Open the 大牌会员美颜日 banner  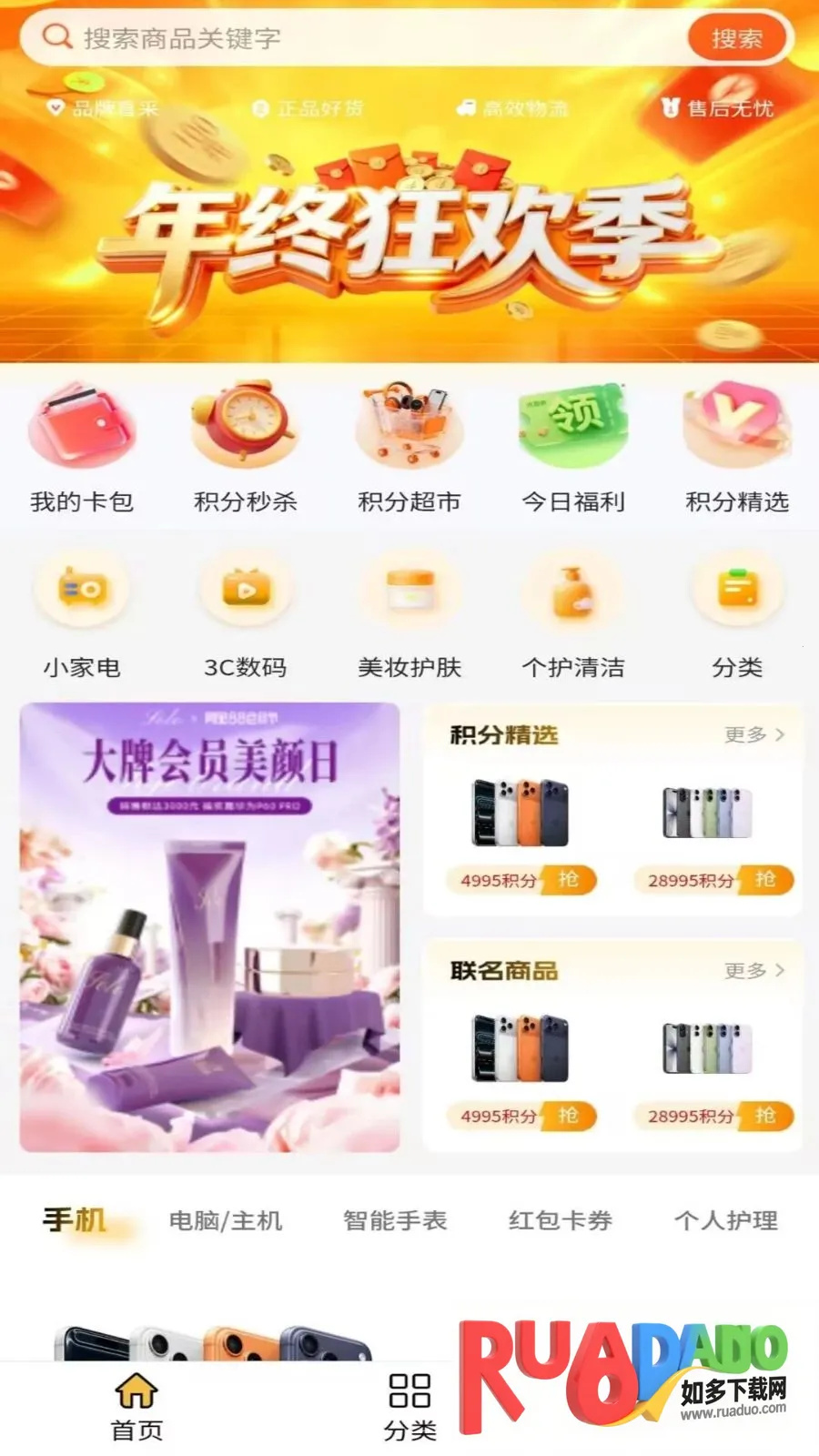pos(209,926)
